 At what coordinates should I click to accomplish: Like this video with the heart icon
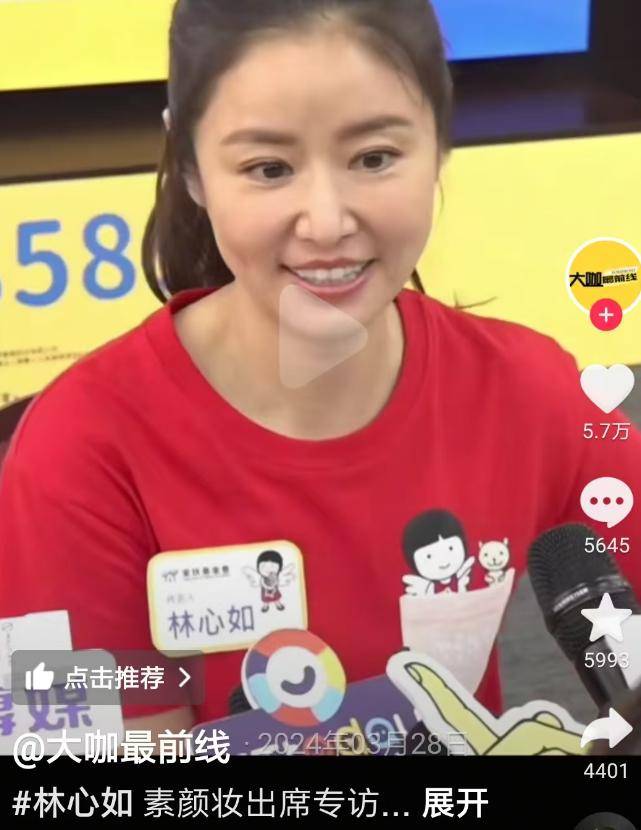[607, 388]
